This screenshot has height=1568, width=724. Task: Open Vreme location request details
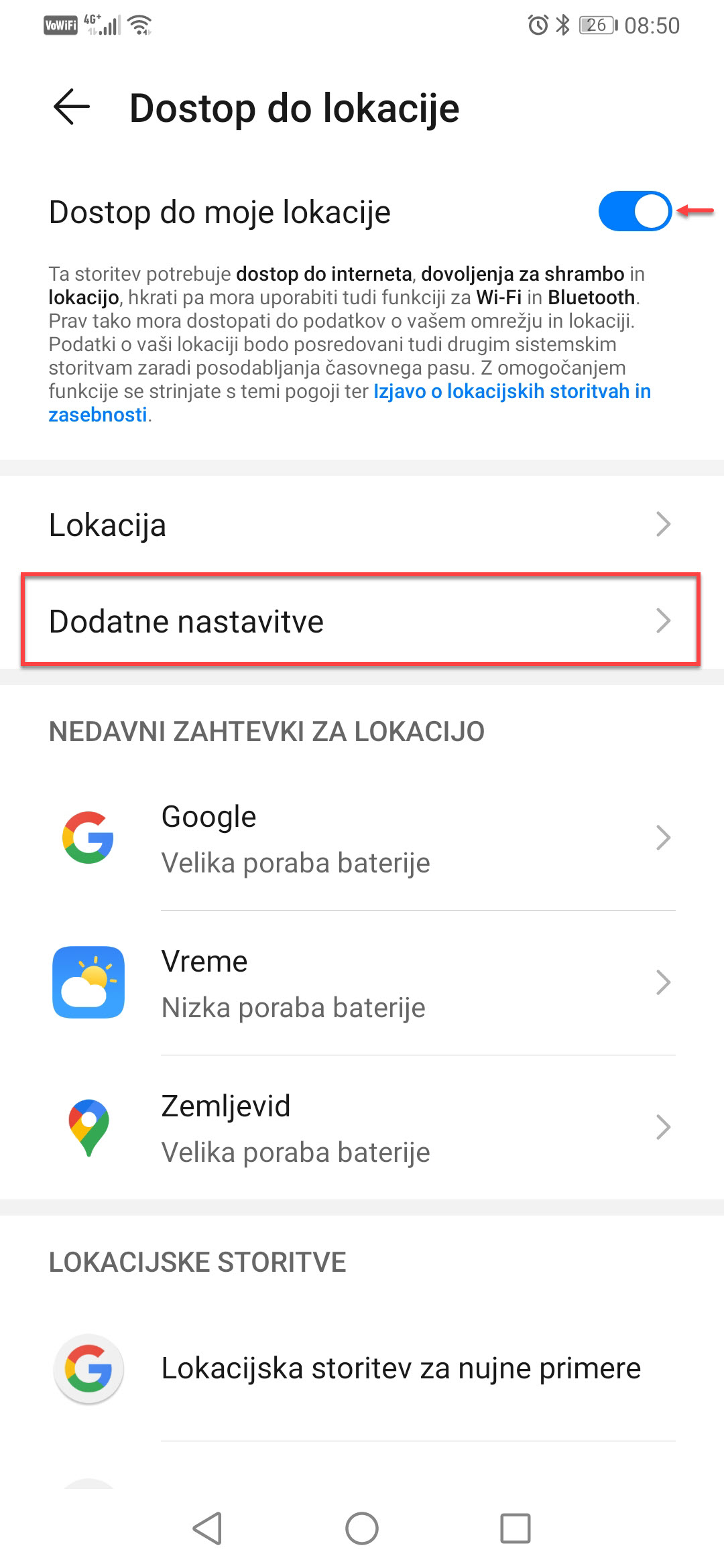tap(362, 984)
